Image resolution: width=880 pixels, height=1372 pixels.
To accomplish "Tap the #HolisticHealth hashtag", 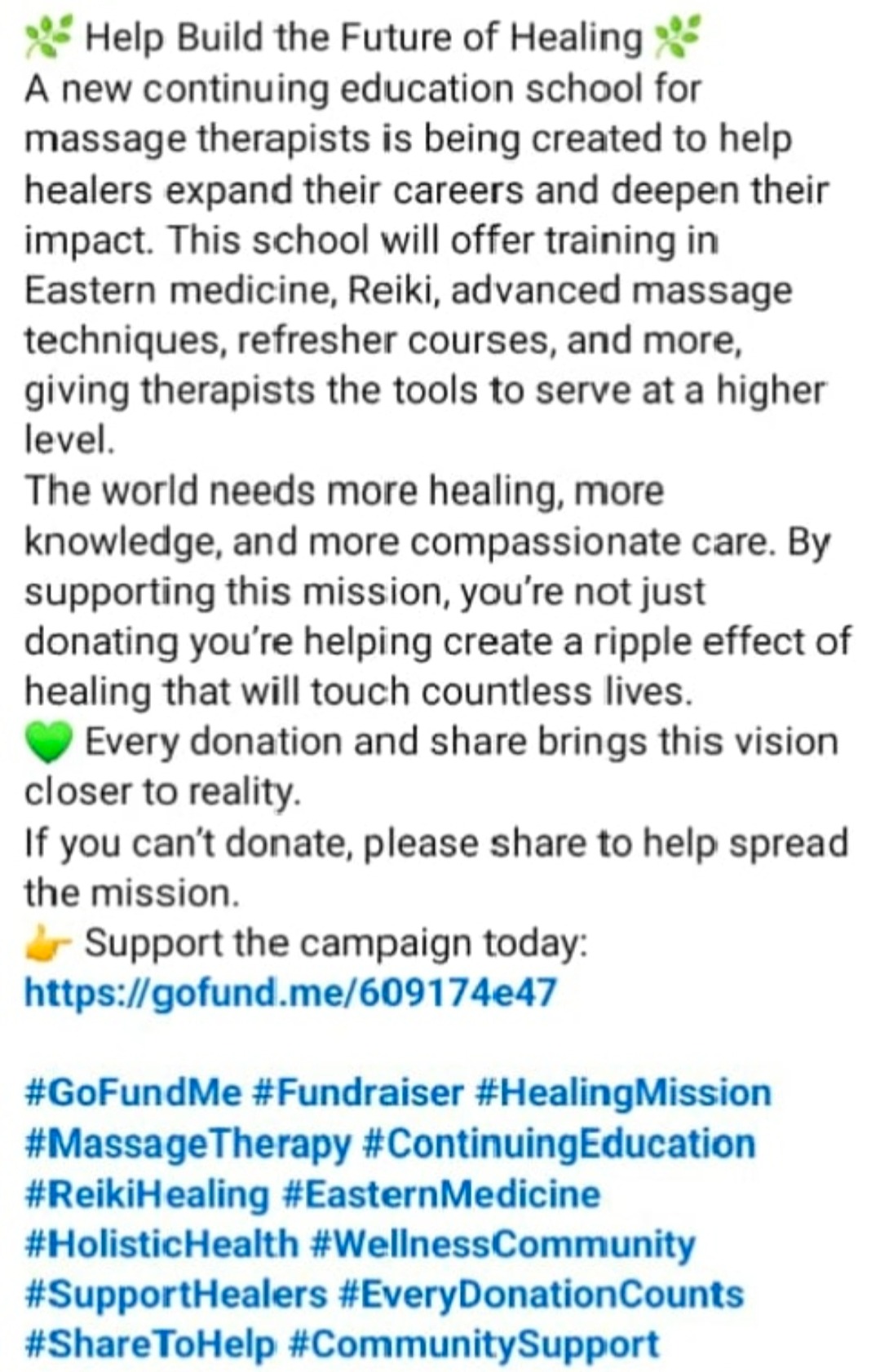I will point(161,1244).
